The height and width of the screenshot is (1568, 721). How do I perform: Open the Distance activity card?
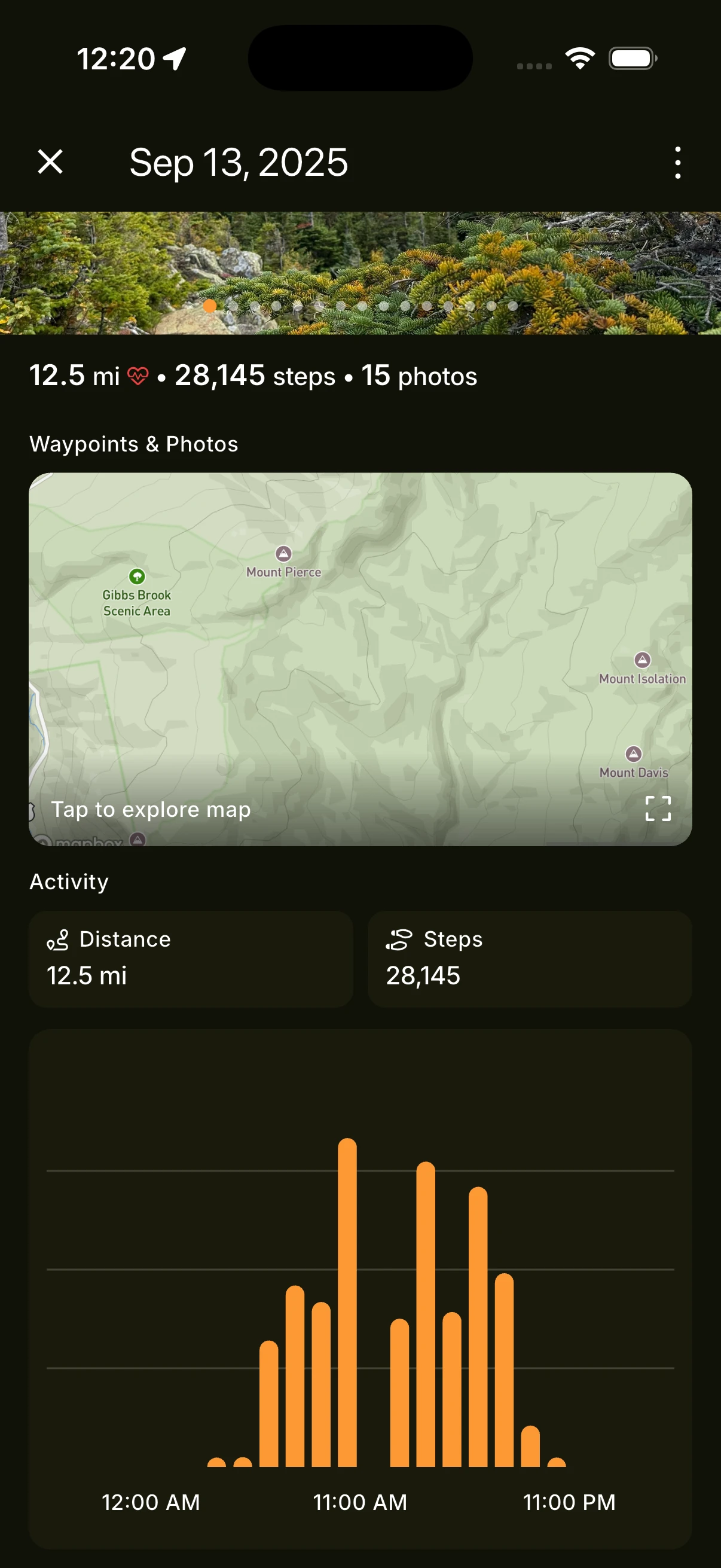click(x=191, y=959)
